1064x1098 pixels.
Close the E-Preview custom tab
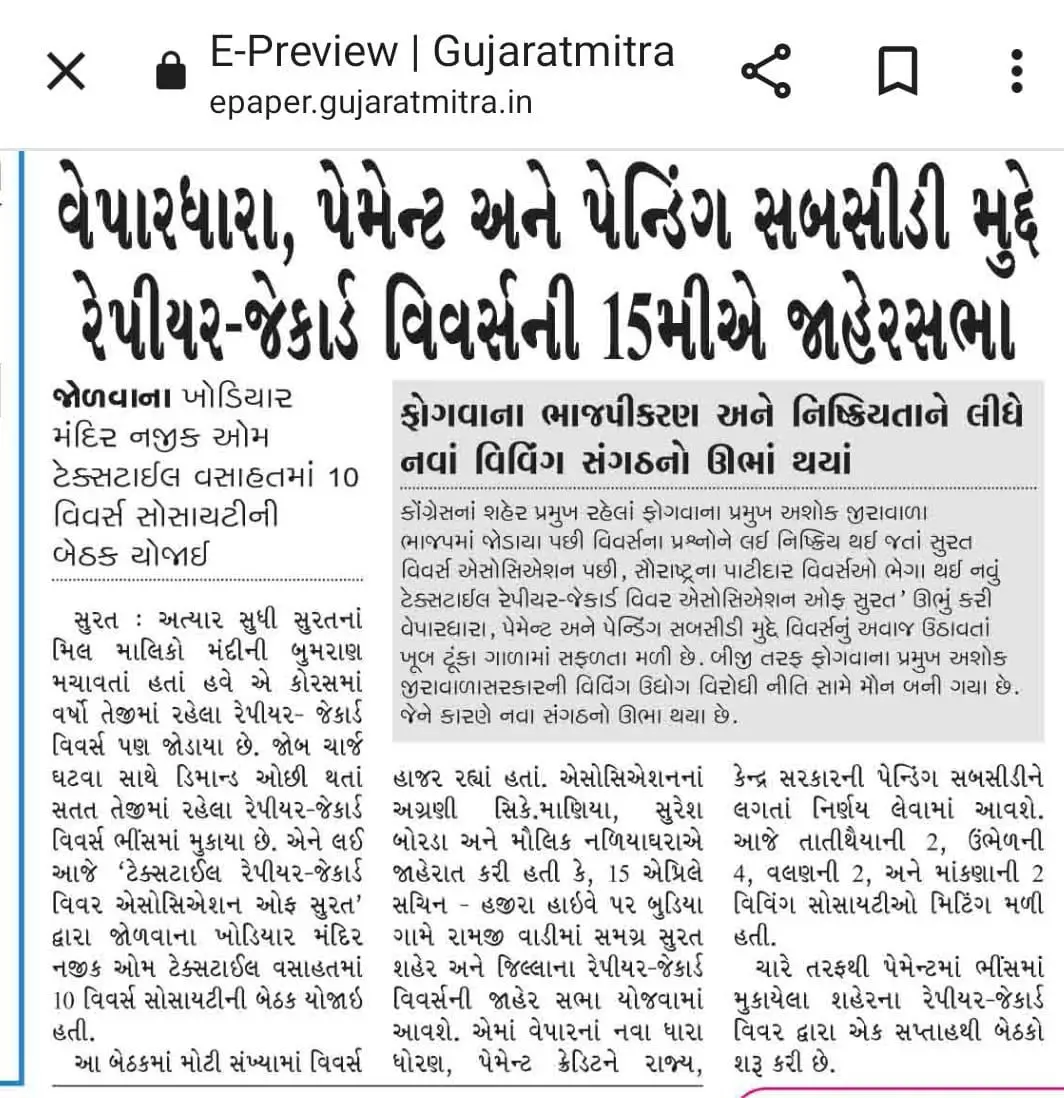(x=66, y=72)
